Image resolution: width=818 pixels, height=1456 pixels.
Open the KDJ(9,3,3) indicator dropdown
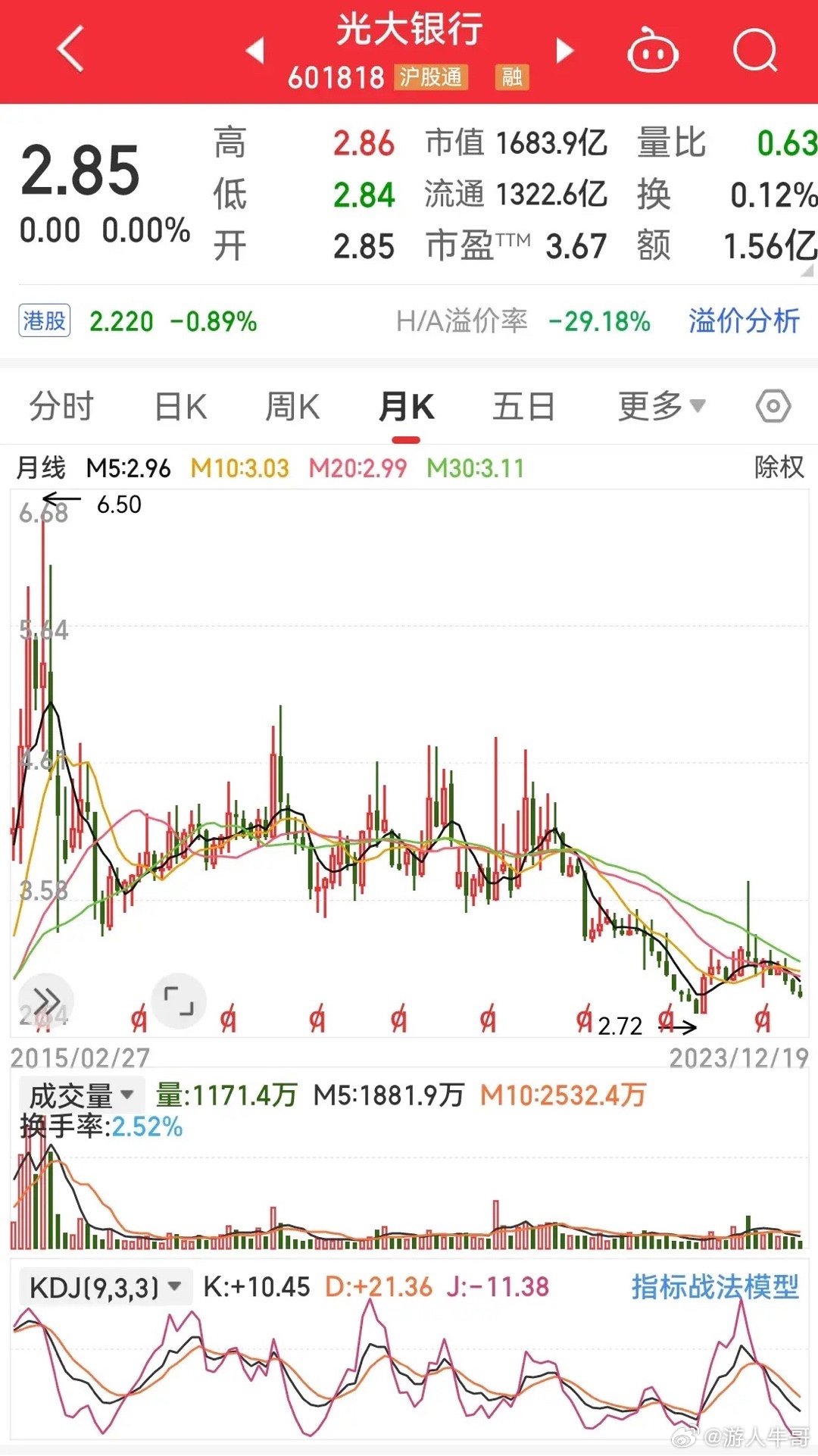tap(105, 1286)
